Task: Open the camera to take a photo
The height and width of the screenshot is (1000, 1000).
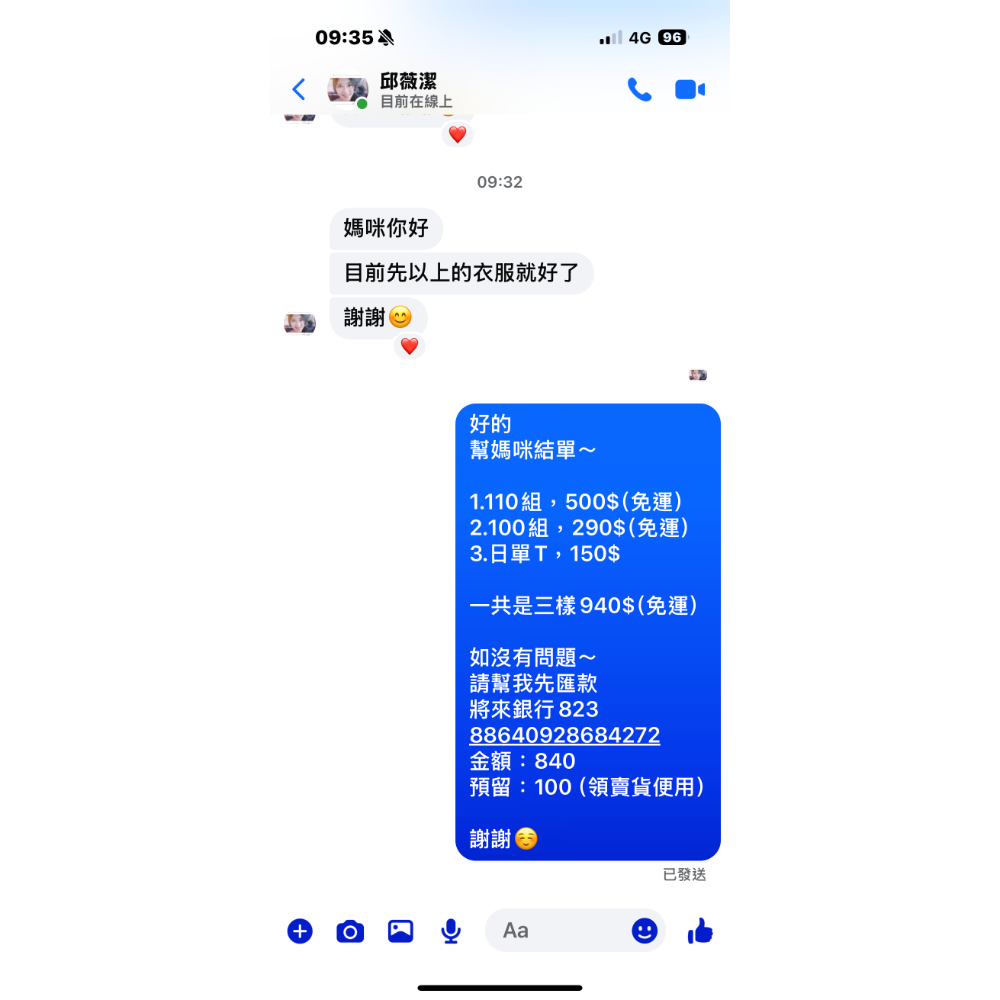Action: 350,931
